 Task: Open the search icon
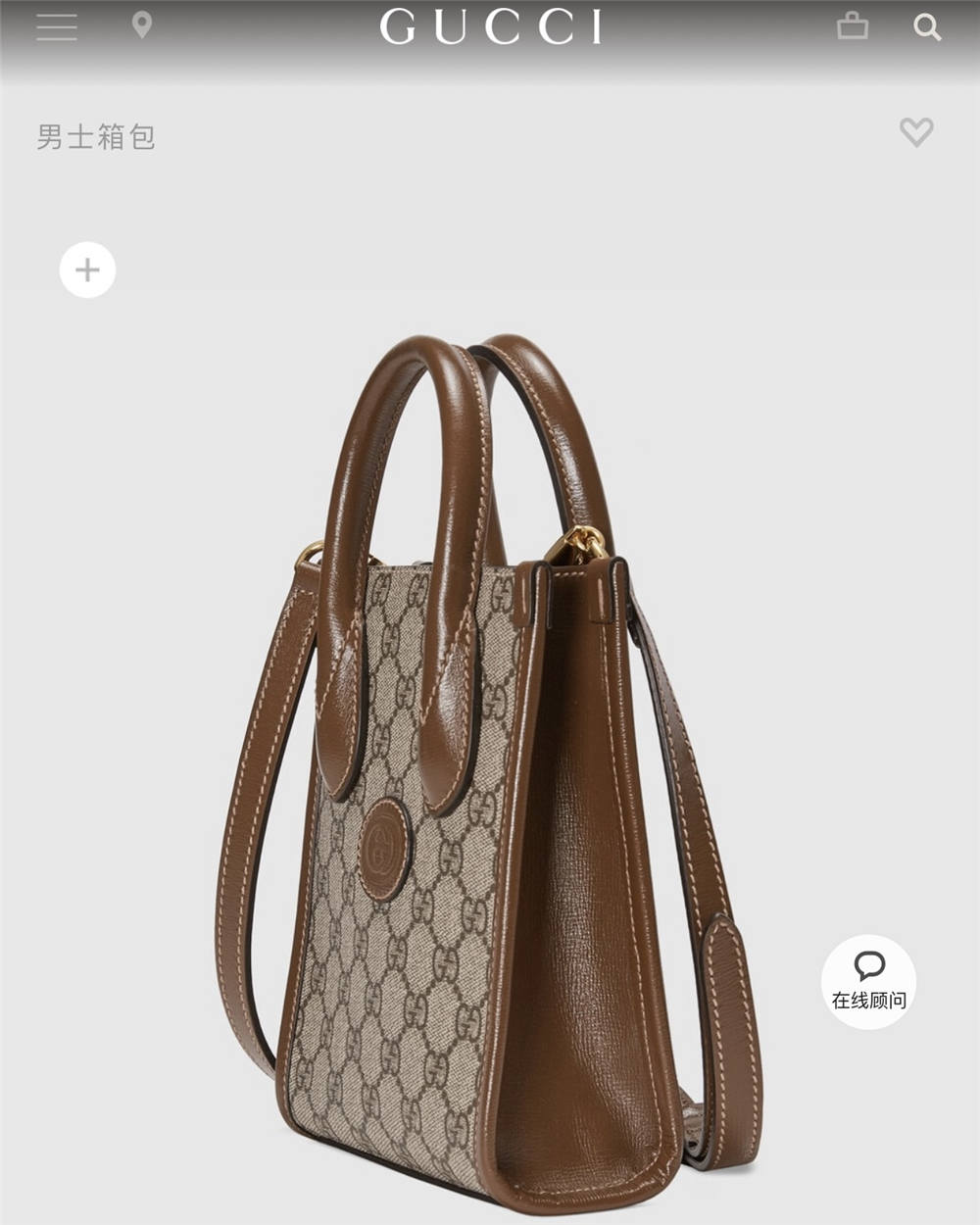pos(926,26)
